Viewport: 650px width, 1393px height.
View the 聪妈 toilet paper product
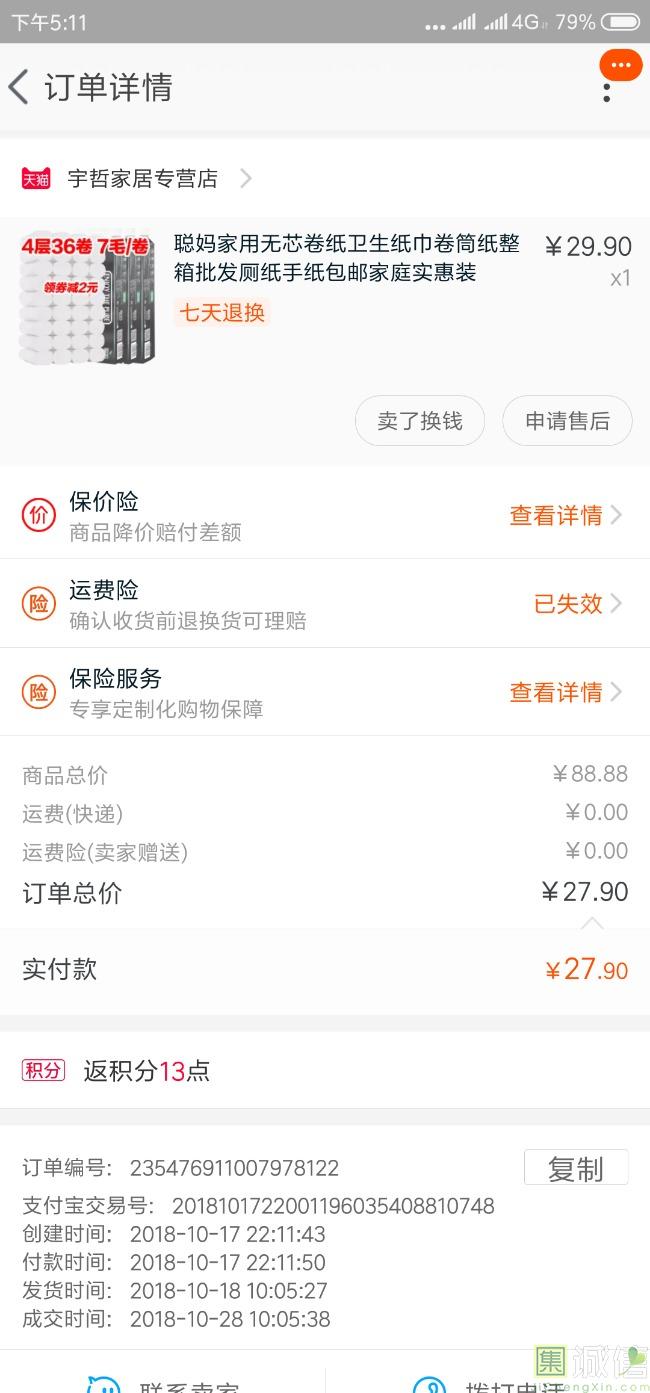click(x=346, y=258)
